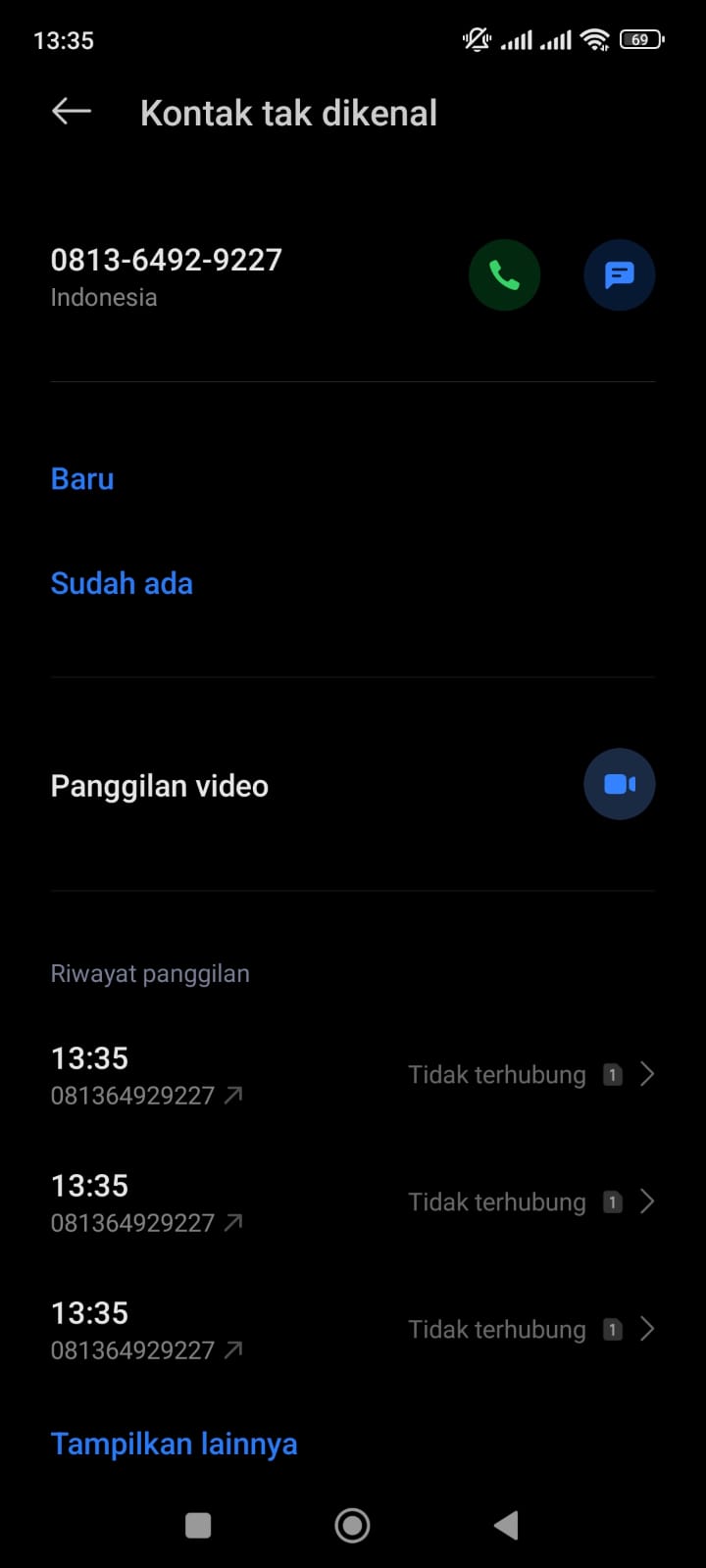Select Baru to create a new contact
This screenshot has height=1568, width=706.
(x=81, y=478)
